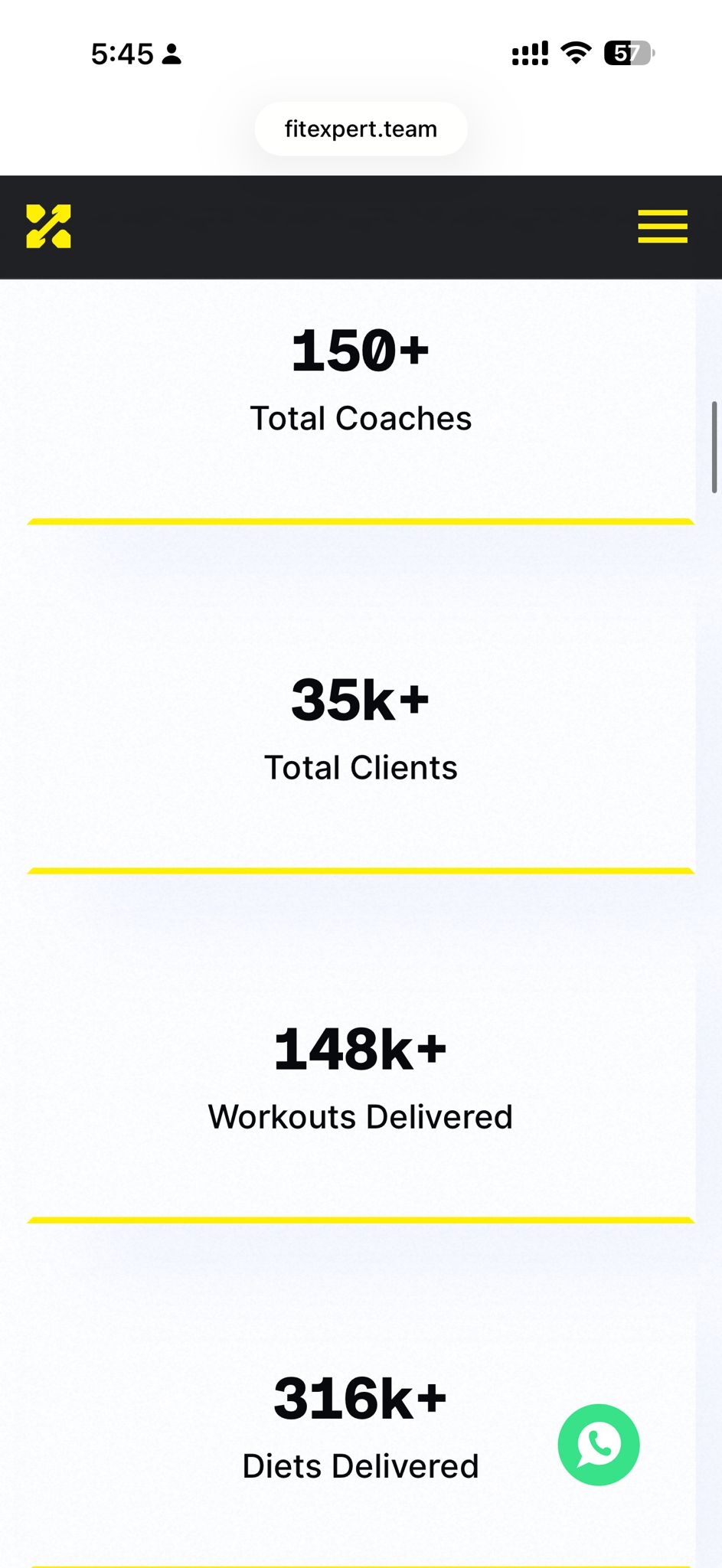The height and width of the screenshot is (1568, 722).
Task: Open the yellow hamburger menu
Action: (662, 227)
